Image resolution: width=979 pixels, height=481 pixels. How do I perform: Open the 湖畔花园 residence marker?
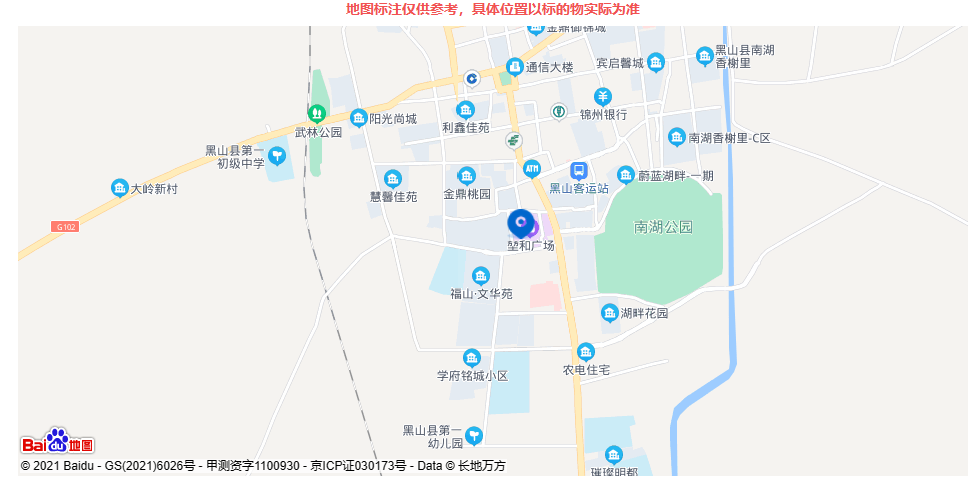[609, 313]
